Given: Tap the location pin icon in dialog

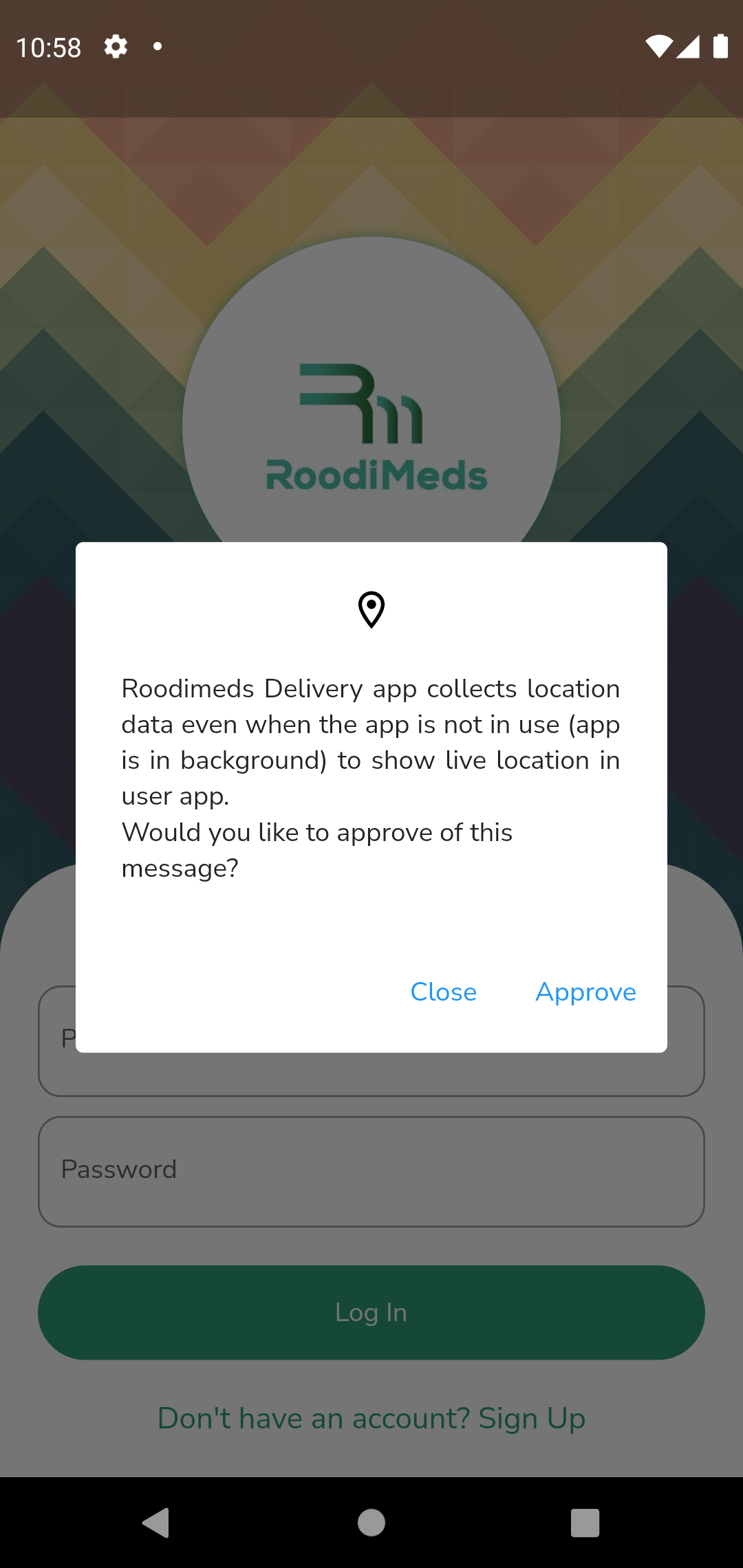Looking at the screenshot, I should click(371, 611).
